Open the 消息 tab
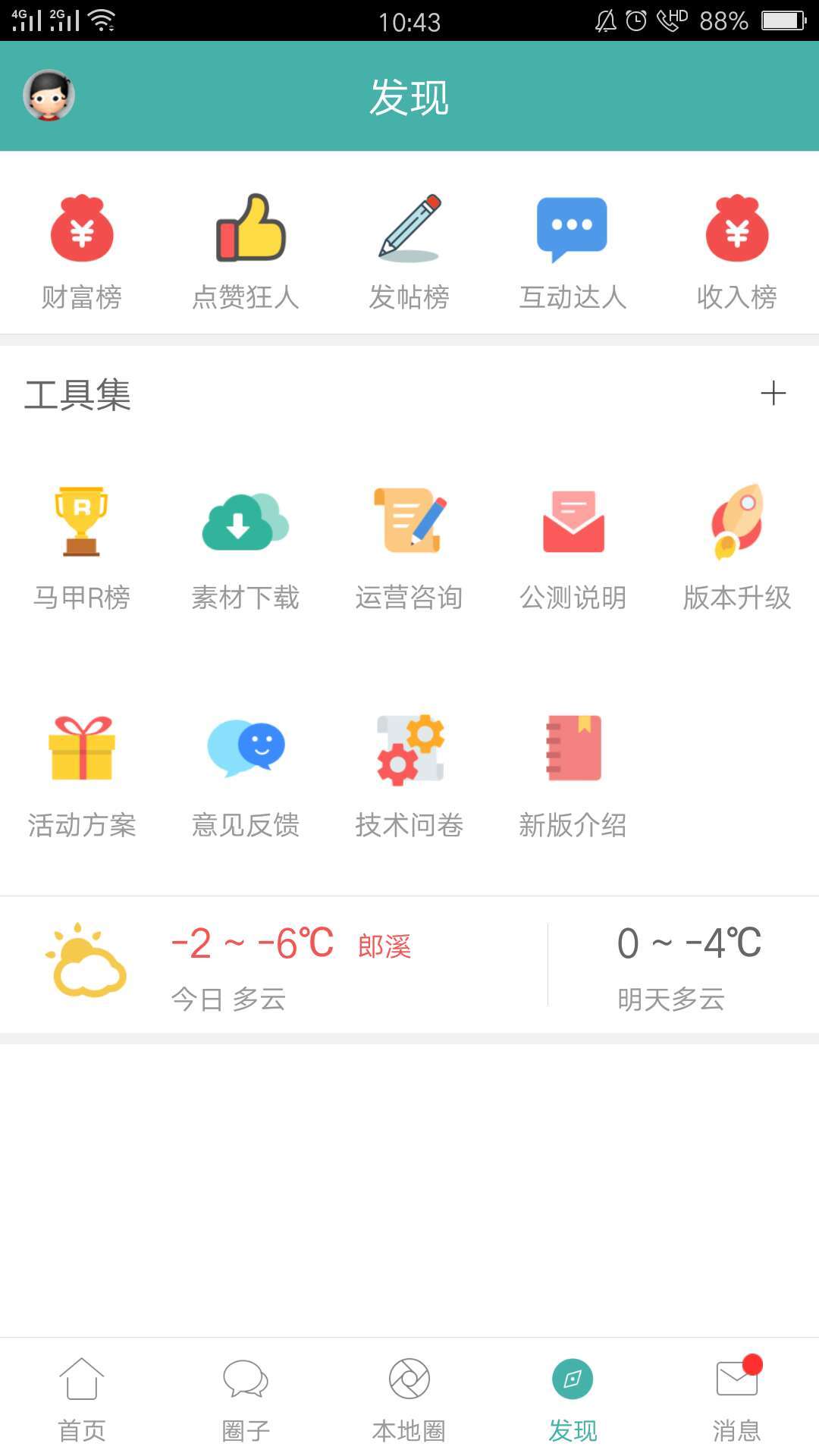Image resolution: width=819 pixels, height=1456 pixels. tap(736, 1399)
